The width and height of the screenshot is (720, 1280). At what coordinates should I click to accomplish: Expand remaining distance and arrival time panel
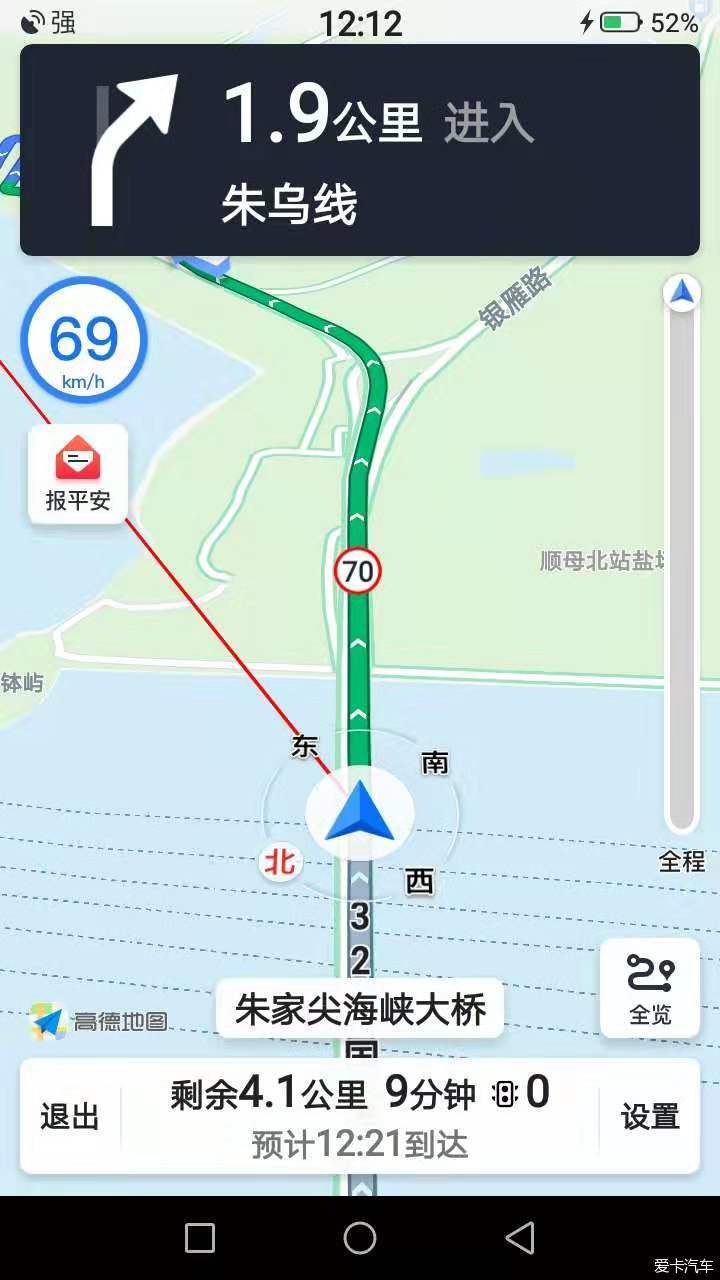[360, 1117]
